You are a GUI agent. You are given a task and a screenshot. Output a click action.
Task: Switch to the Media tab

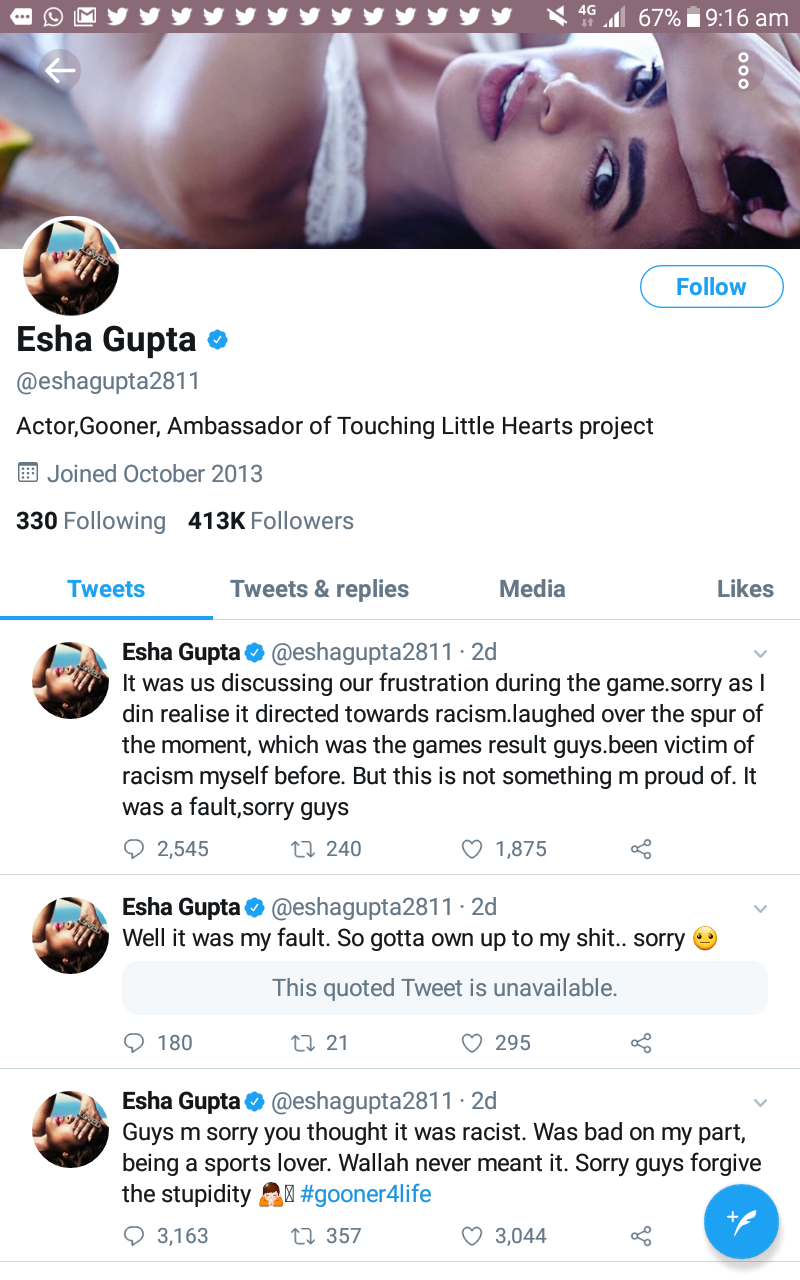(532, 589)
